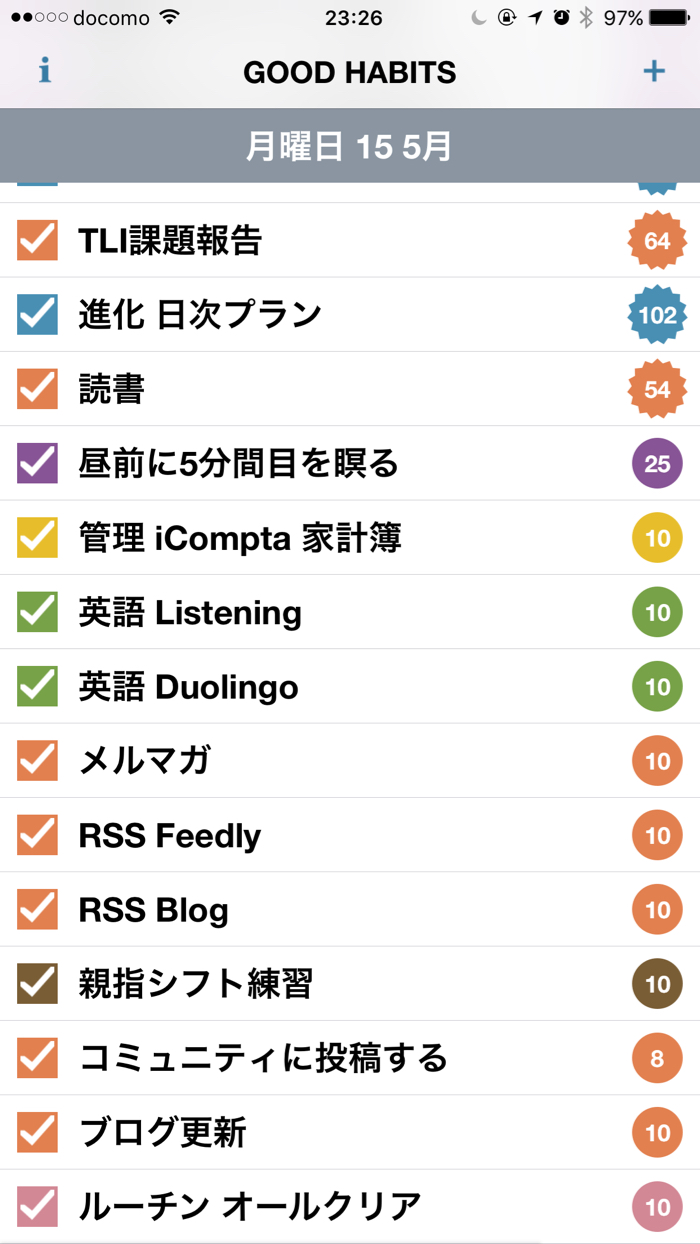The width and height of the screenshot is (700, 1244).
Task: Toggle the 読書 checkbox
Action: tap(38, 389)
